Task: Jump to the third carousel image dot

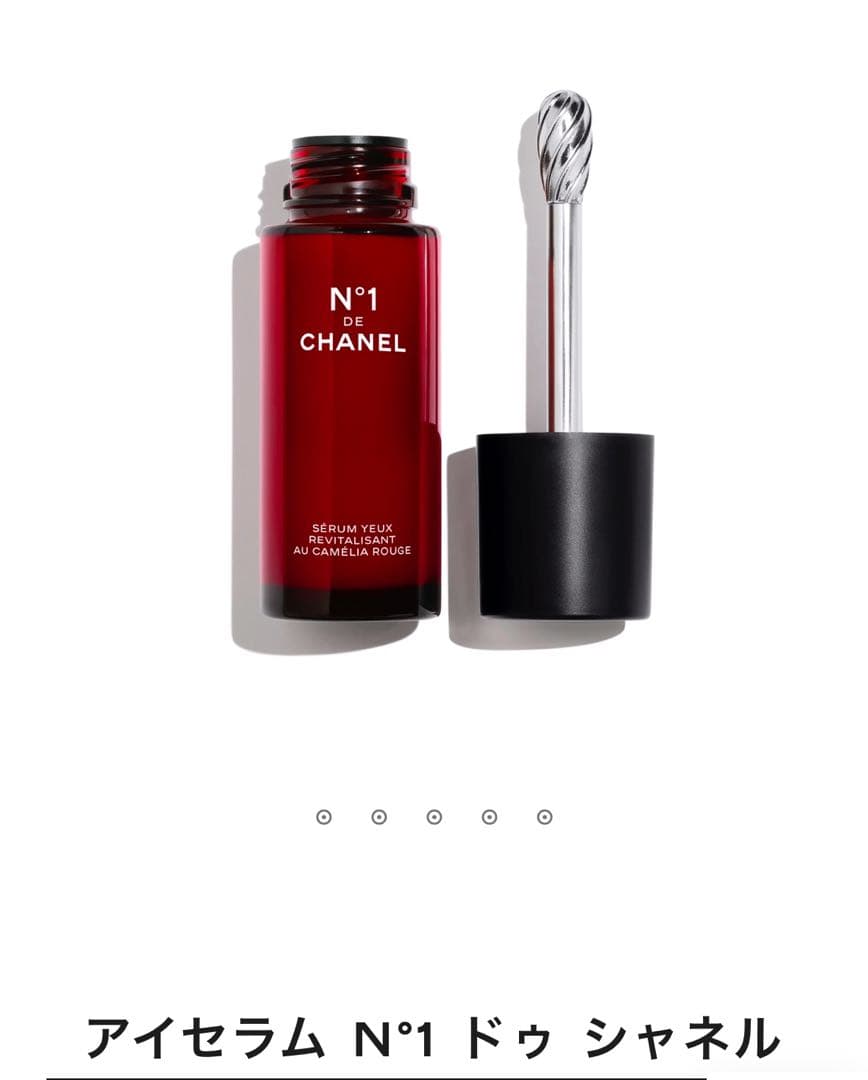Action: (434, 817)
